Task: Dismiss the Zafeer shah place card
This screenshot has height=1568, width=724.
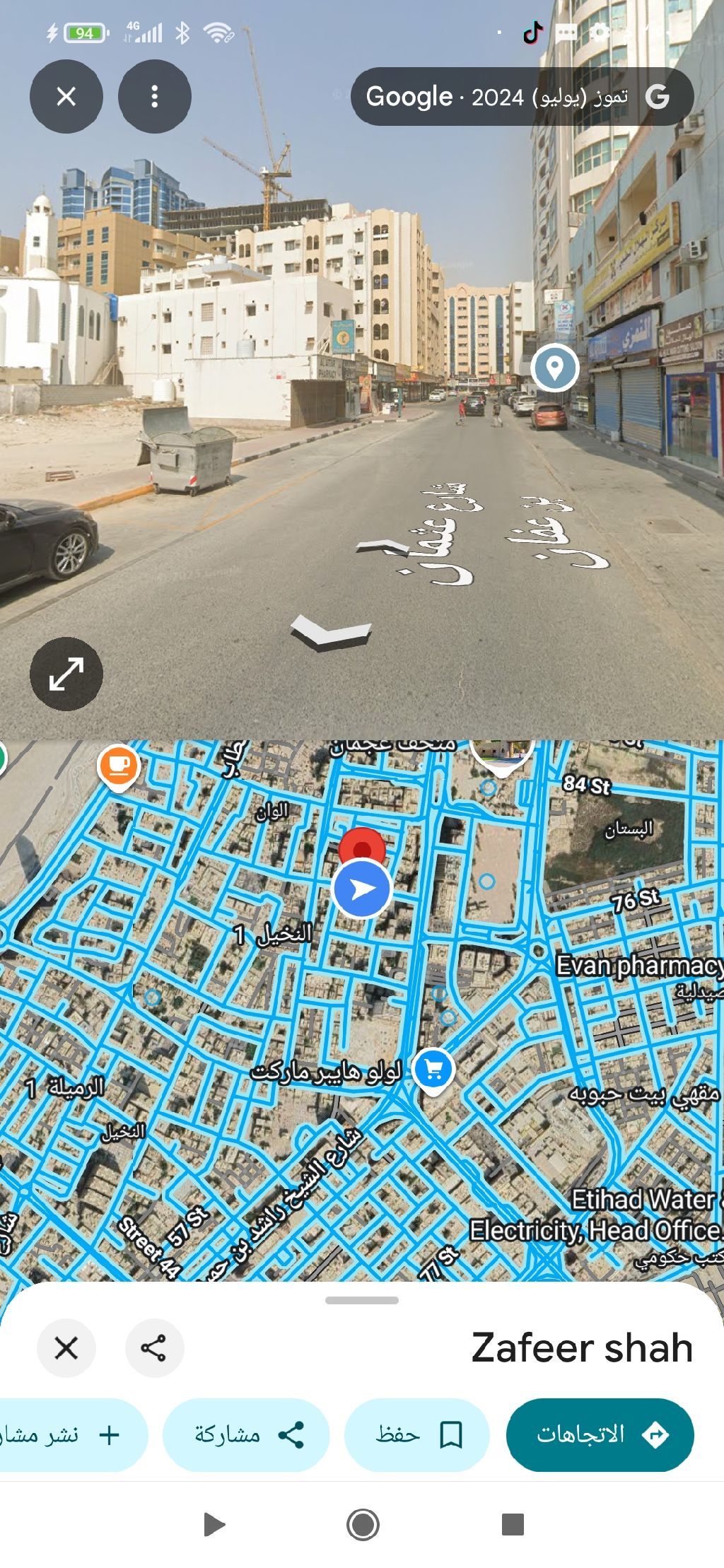Action: click(x=66, y=1348)
